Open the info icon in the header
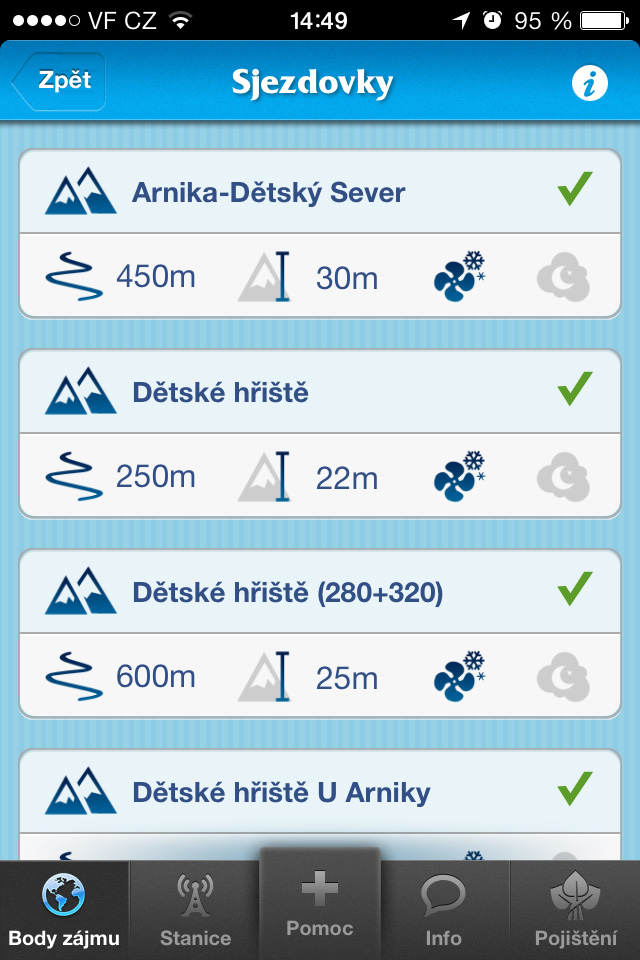The width and height of the screenshot is (640, 960). coord(590,83)
